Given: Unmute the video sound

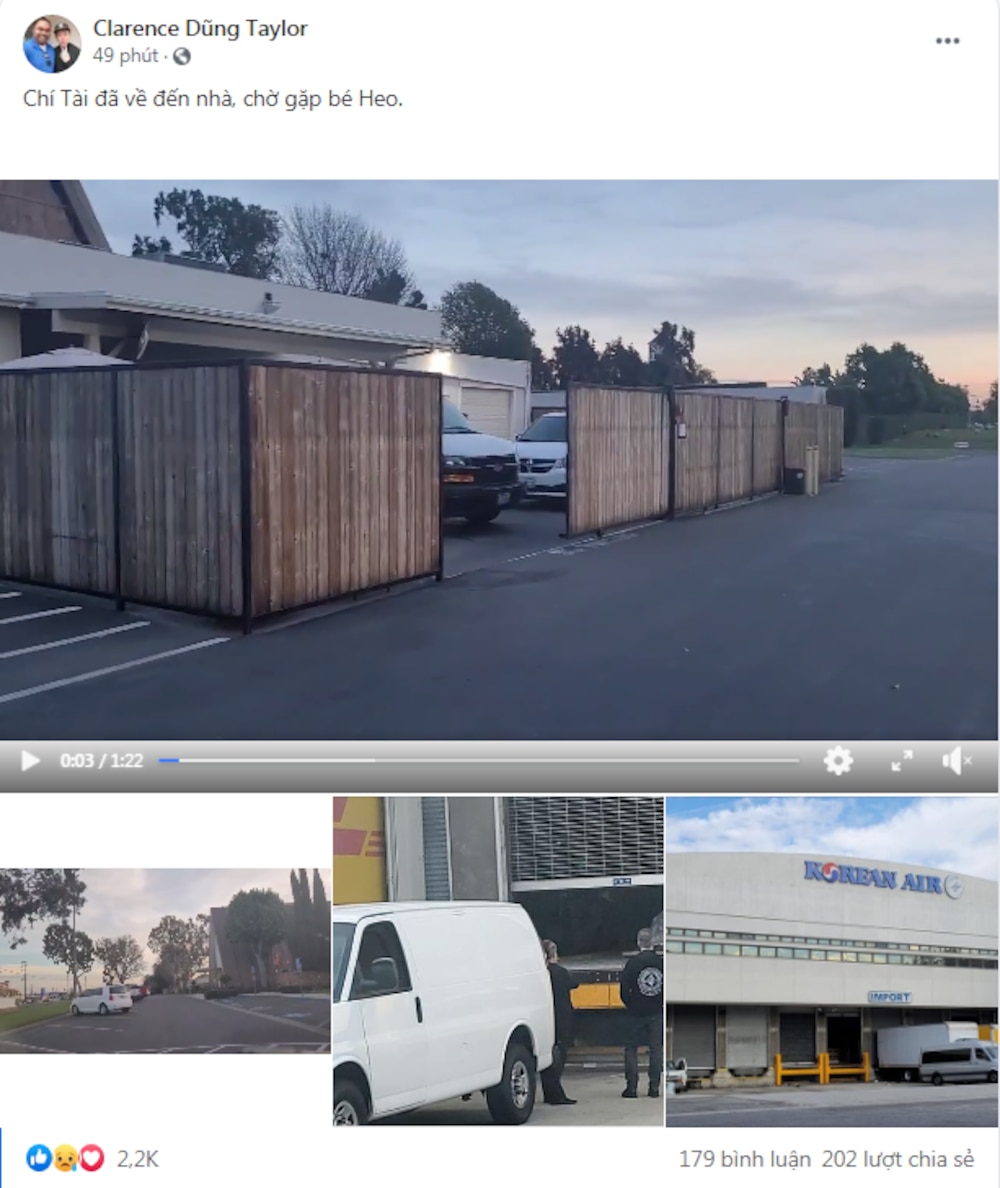Looking at the screenshot, I should [956, 761].
